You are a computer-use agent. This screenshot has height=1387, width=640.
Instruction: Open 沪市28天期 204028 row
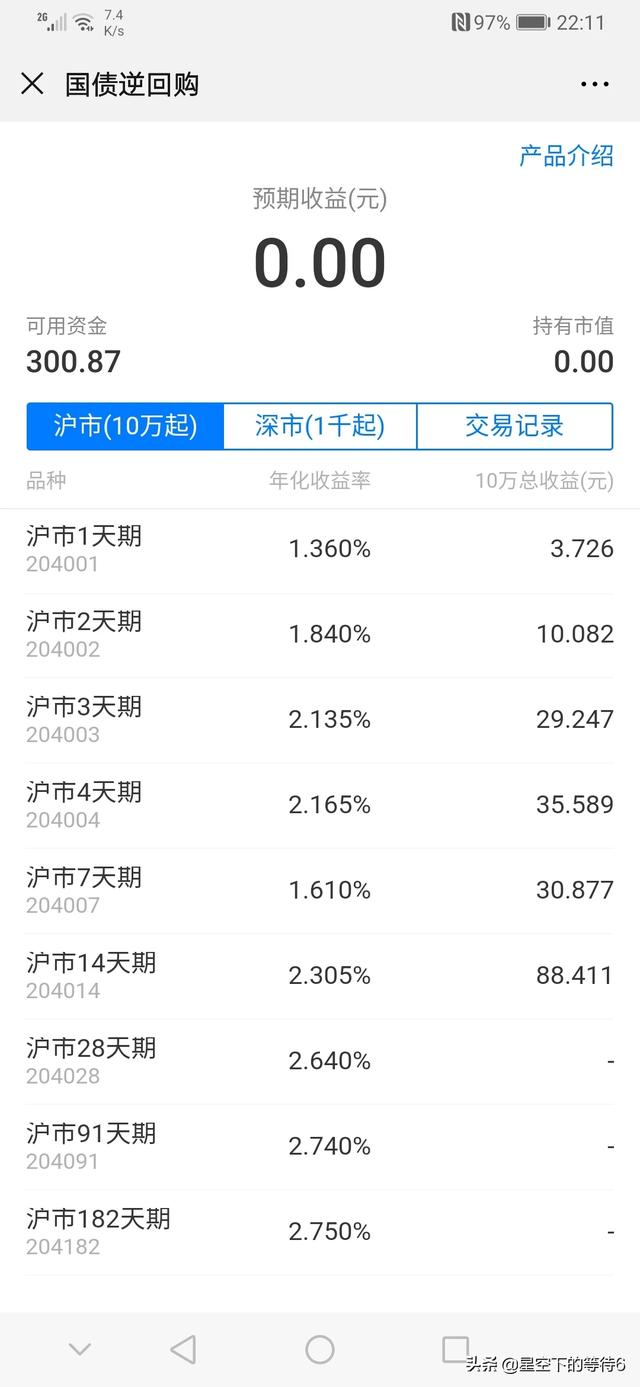[x=320, y=1062]
